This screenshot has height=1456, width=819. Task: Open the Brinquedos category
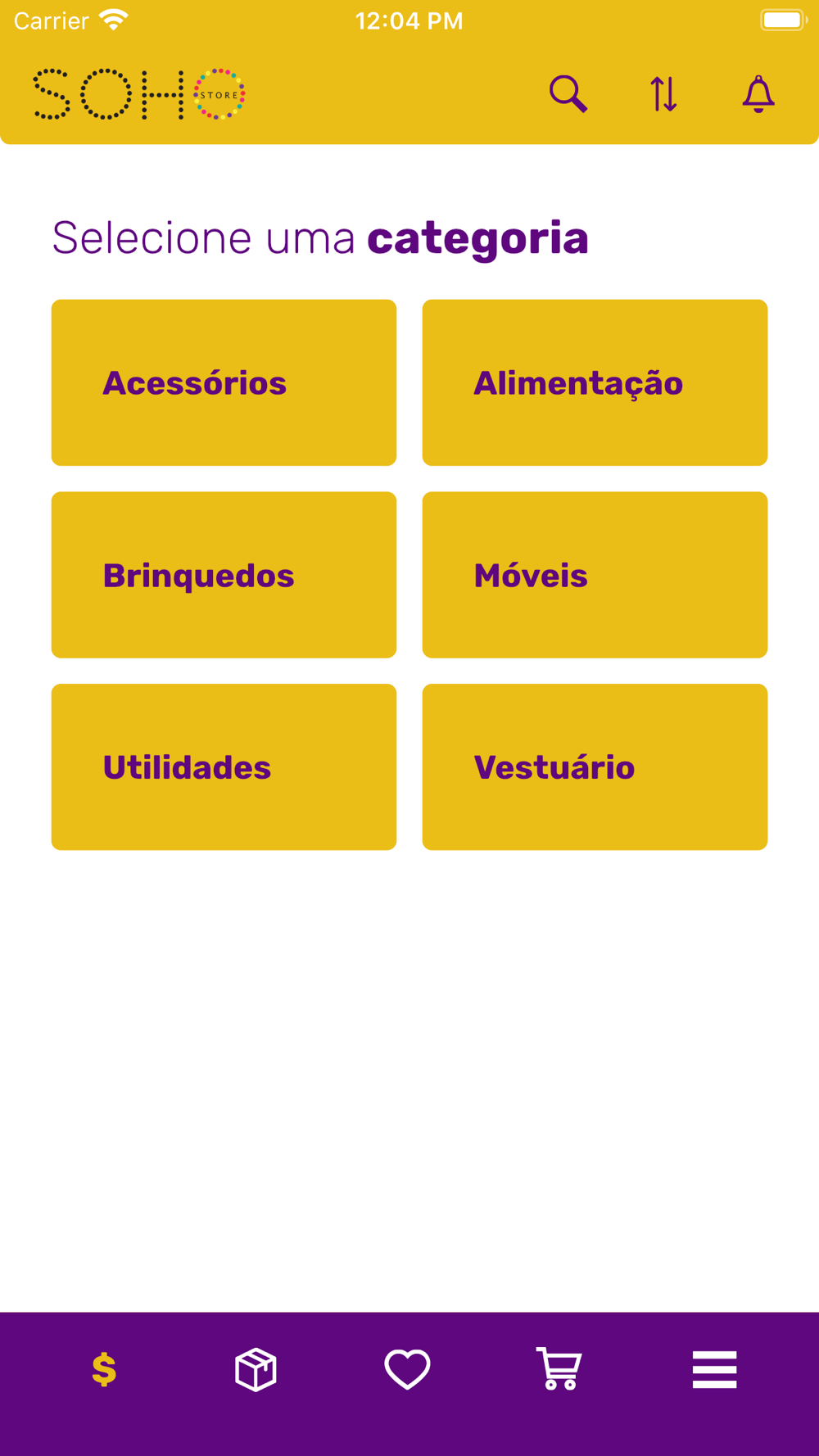point(224,575)
